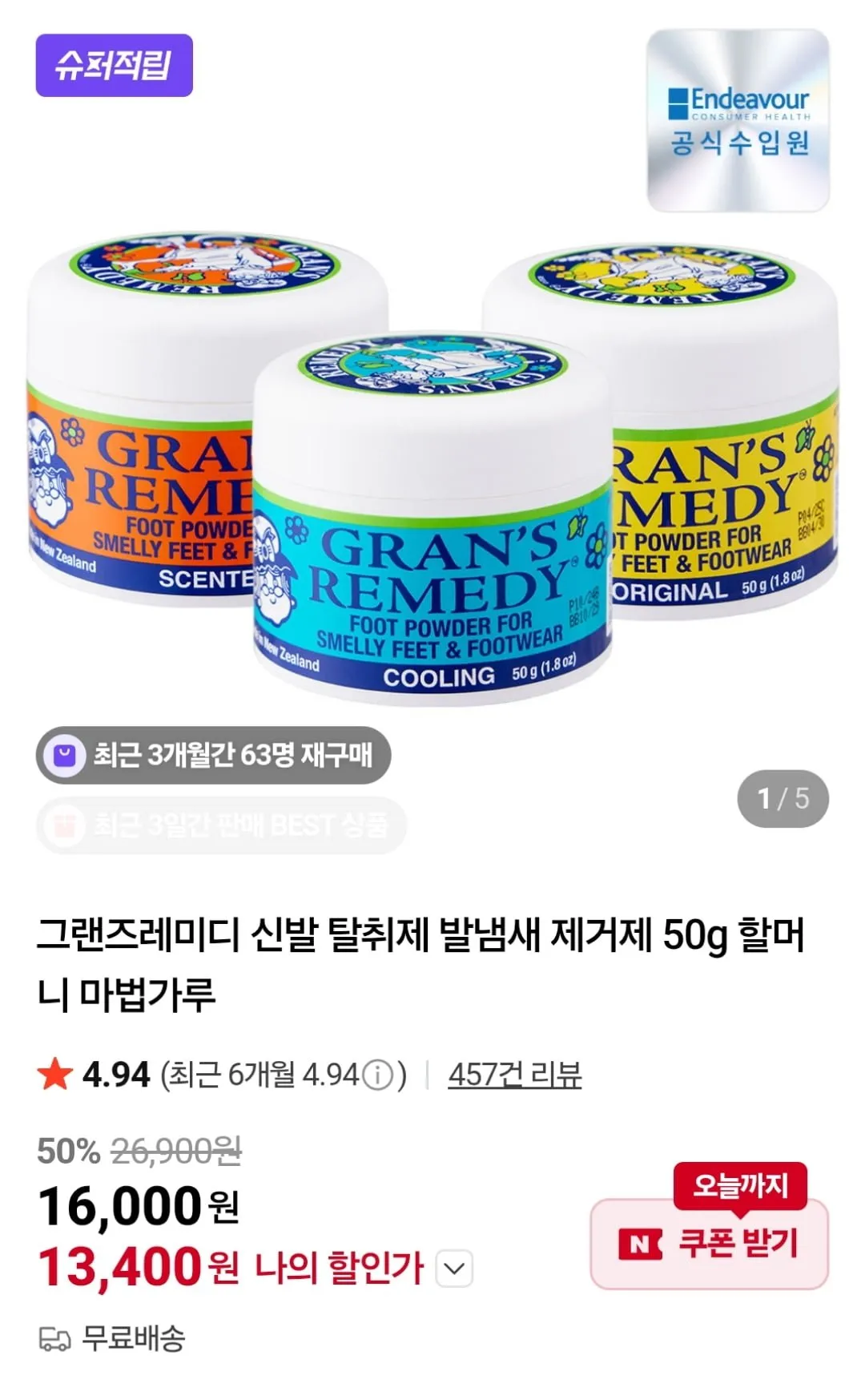Open the 457건 리뷰 reviews link
This screenshot has height=1400, width=865.
pyautogui.click(x=514, y=1075)
